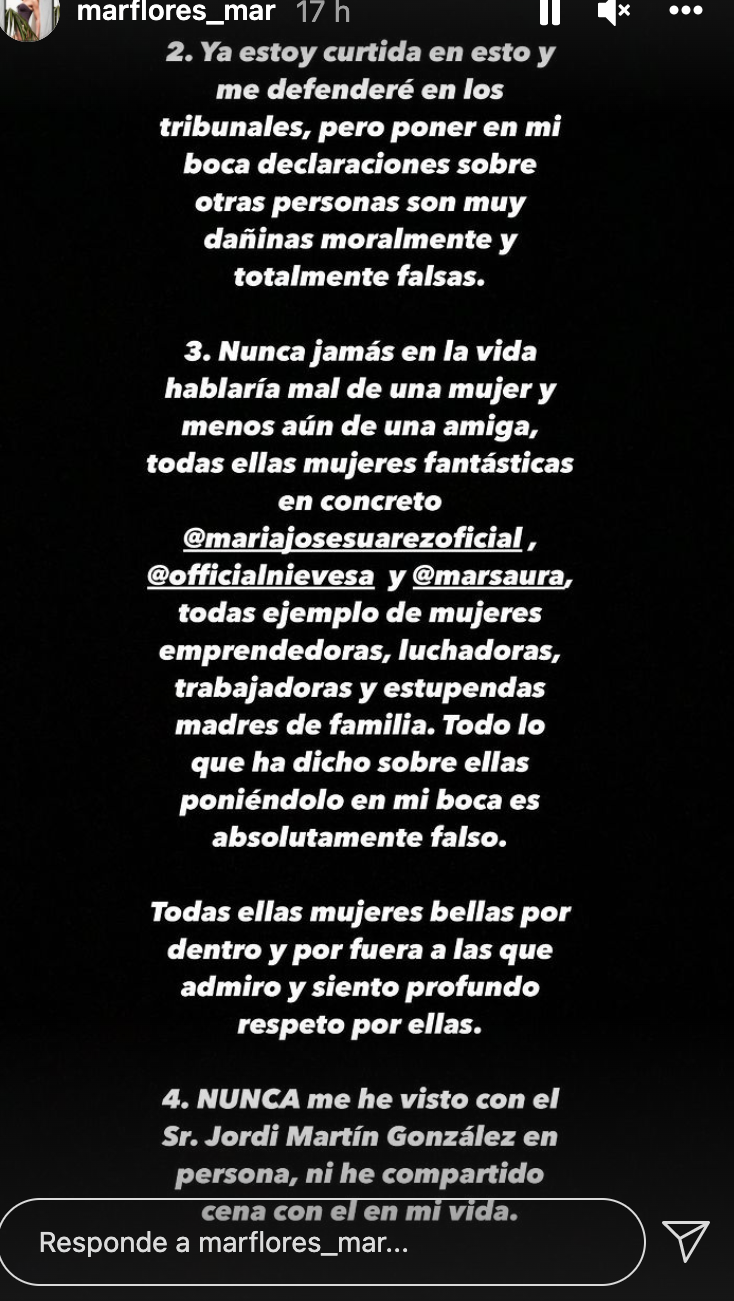
Task: Open marflores_mar profile from username
Action: [x=177, y=12]
